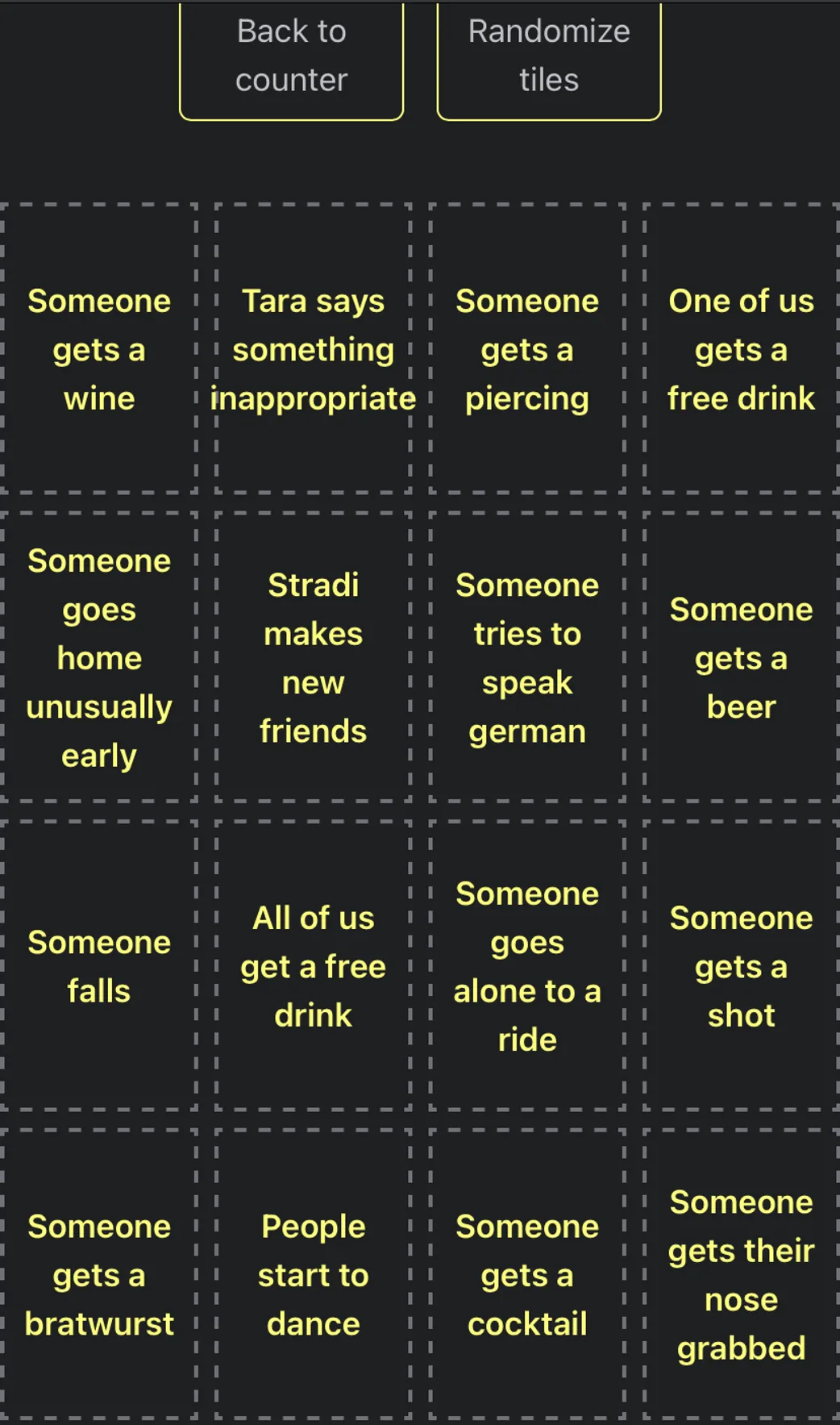This screenshot has height=1425, width=840.
Task: Mark the 'Stradi makes new friends' tile
Action: click(313, 657)
